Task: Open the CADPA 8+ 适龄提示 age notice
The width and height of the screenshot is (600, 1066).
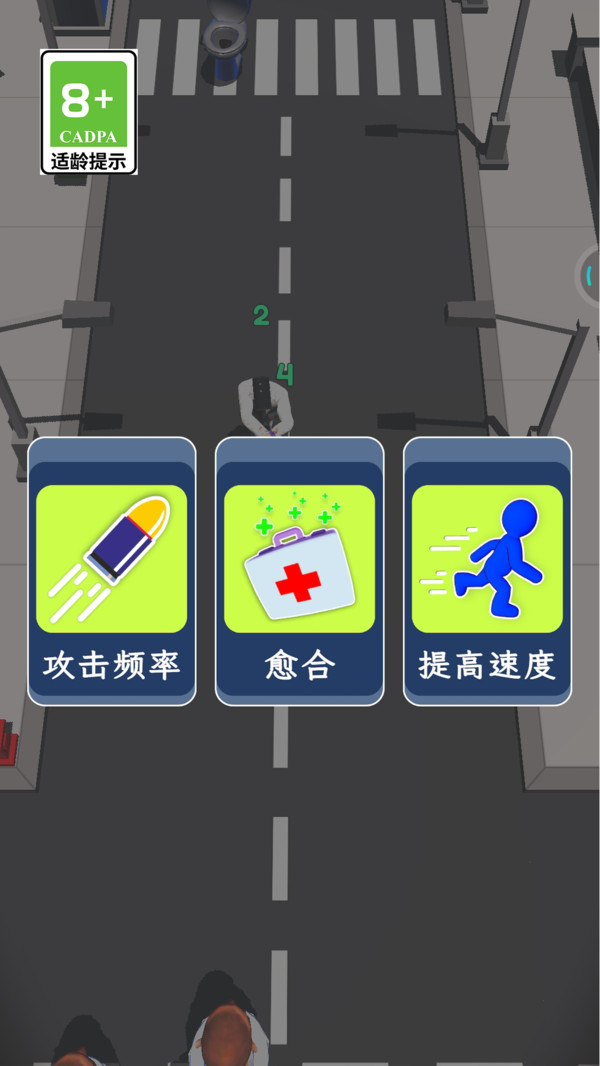Action: click(x=89, y=112)
